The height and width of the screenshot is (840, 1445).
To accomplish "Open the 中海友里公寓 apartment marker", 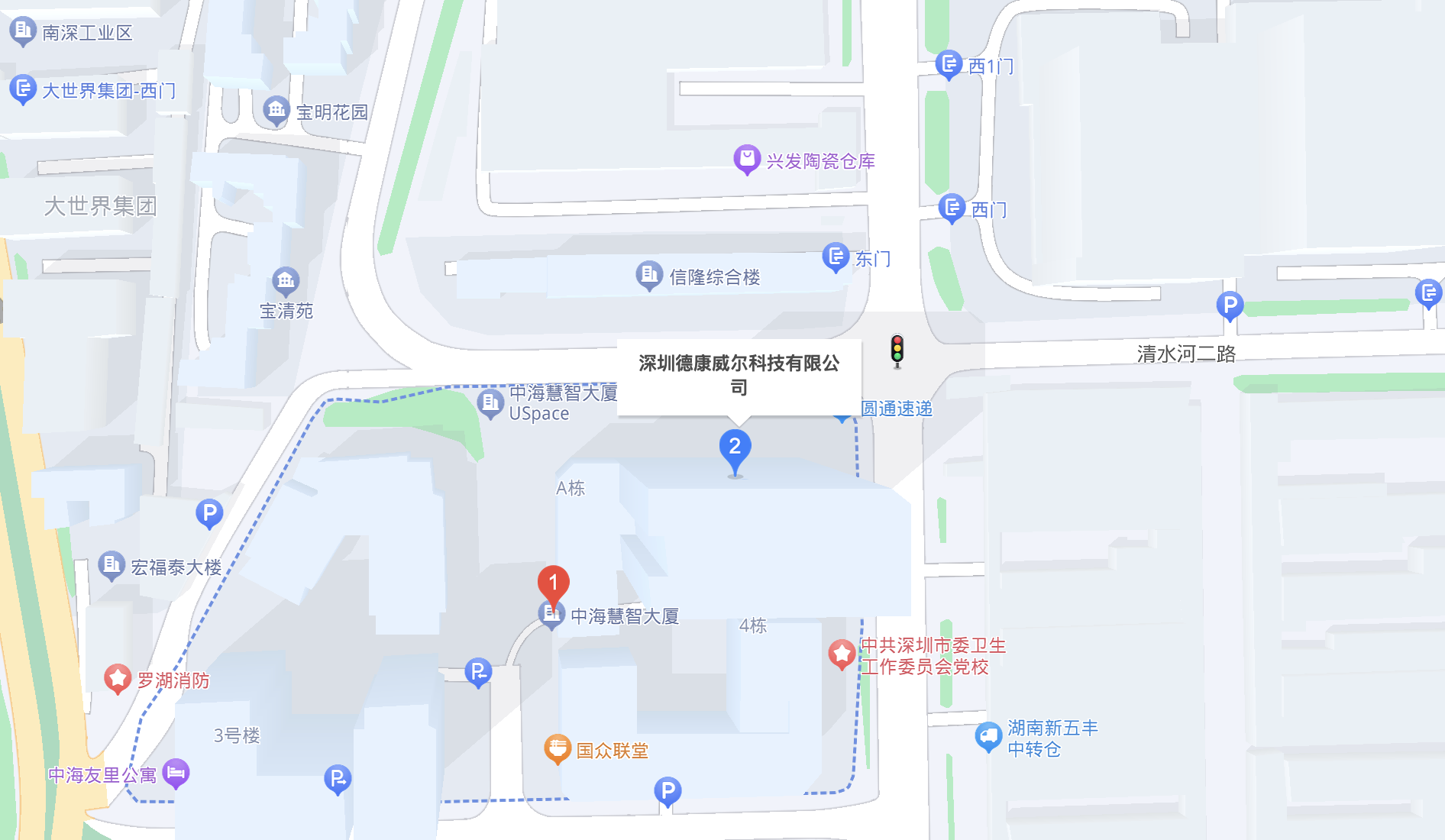I will click(176, 774).
